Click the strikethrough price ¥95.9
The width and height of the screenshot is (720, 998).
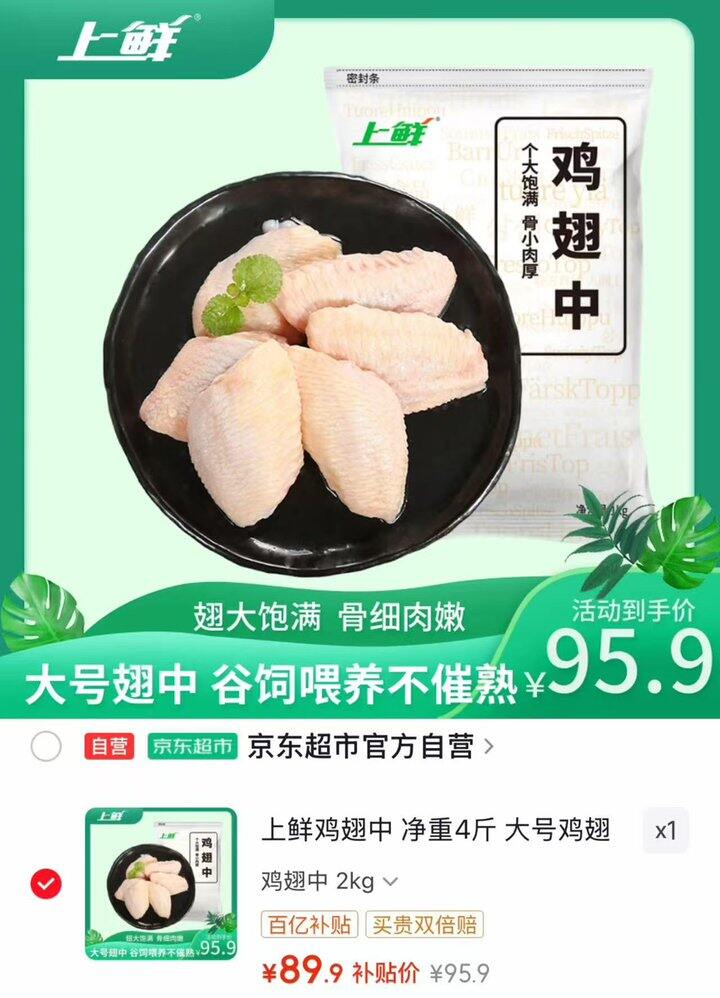click(458, 968)
